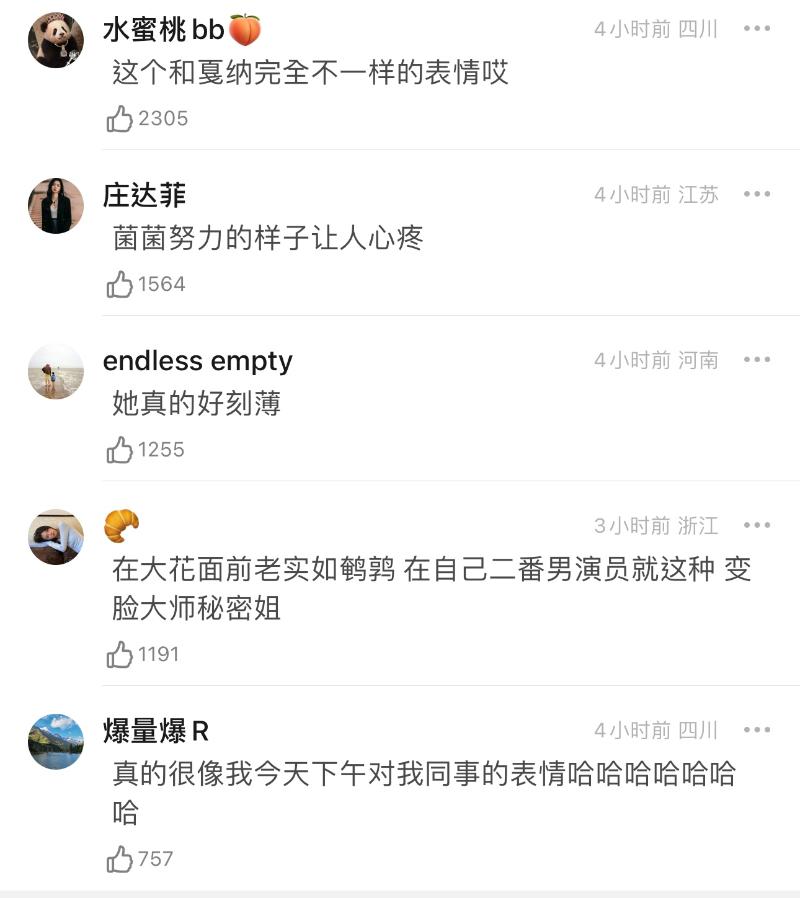This screenshot has height=898, width=800.
Task: Like the comment by 水蜜桃bb
Action: [121, 119]
